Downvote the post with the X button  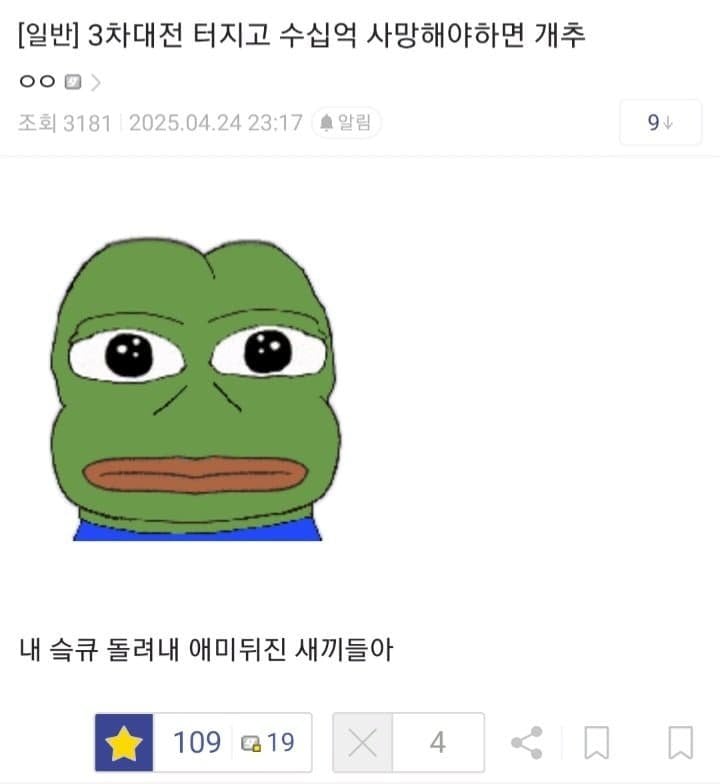click(362, 742)
